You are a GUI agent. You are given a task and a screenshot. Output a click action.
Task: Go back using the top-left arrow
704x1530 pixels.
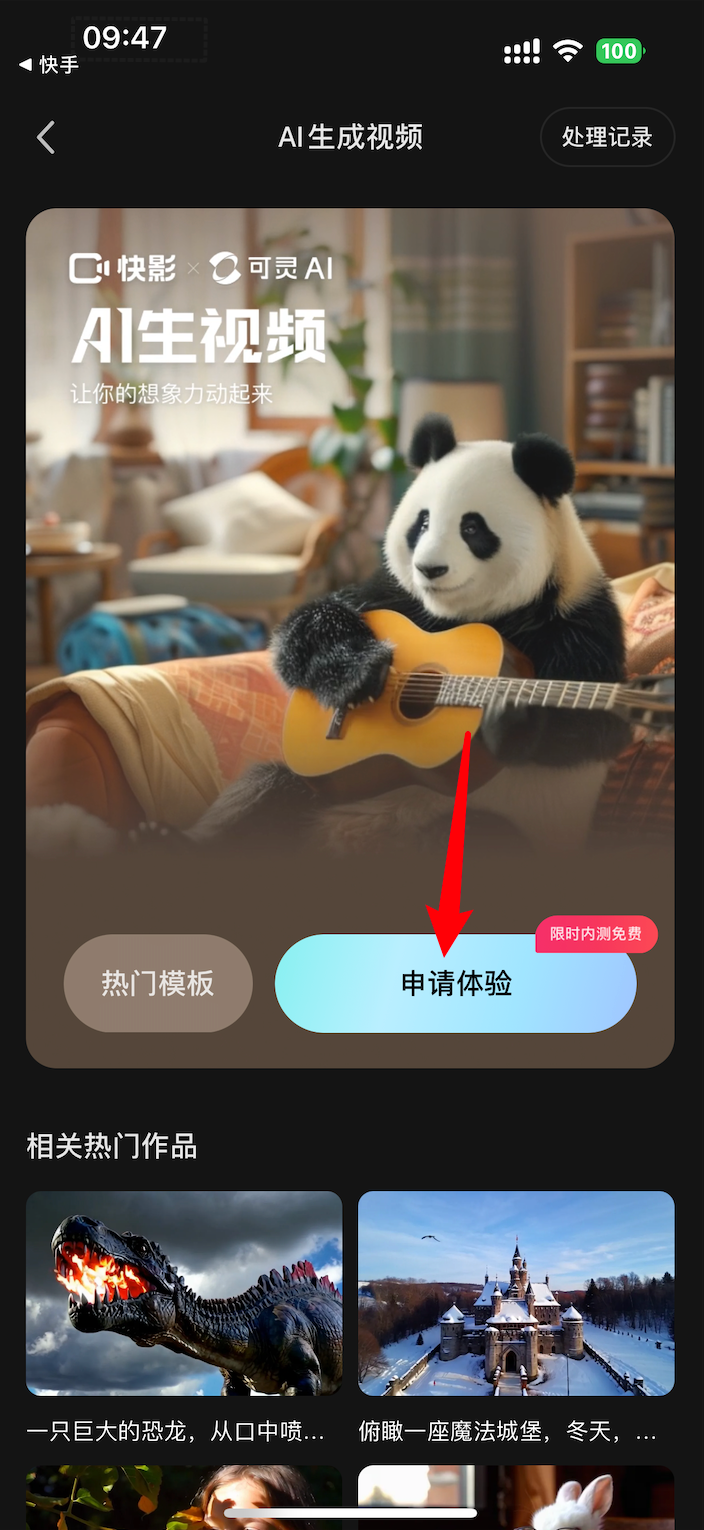pos(46,137)
